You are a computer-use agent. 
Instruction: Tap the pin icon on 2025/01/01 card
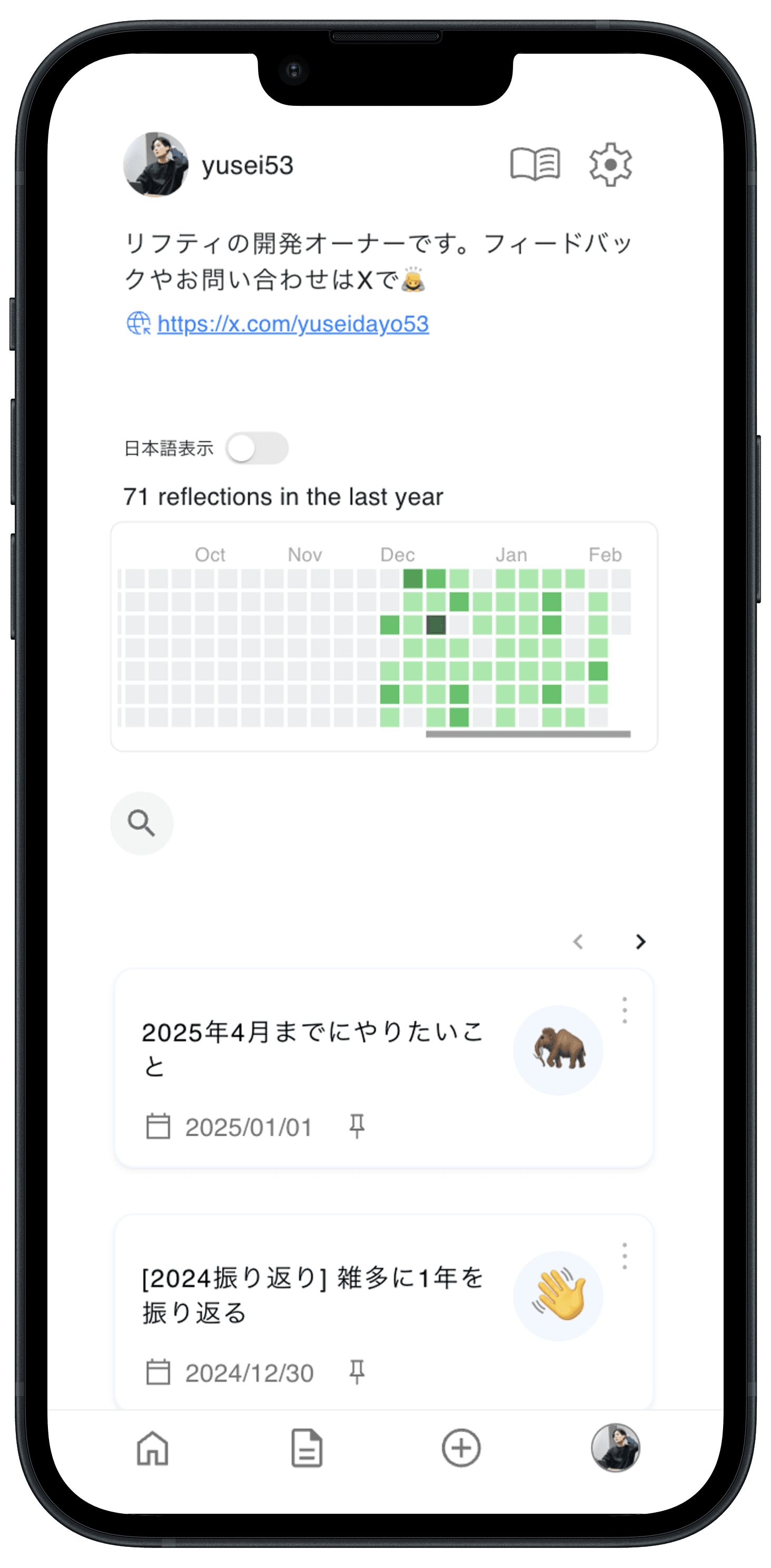[x=357, y=1126]
